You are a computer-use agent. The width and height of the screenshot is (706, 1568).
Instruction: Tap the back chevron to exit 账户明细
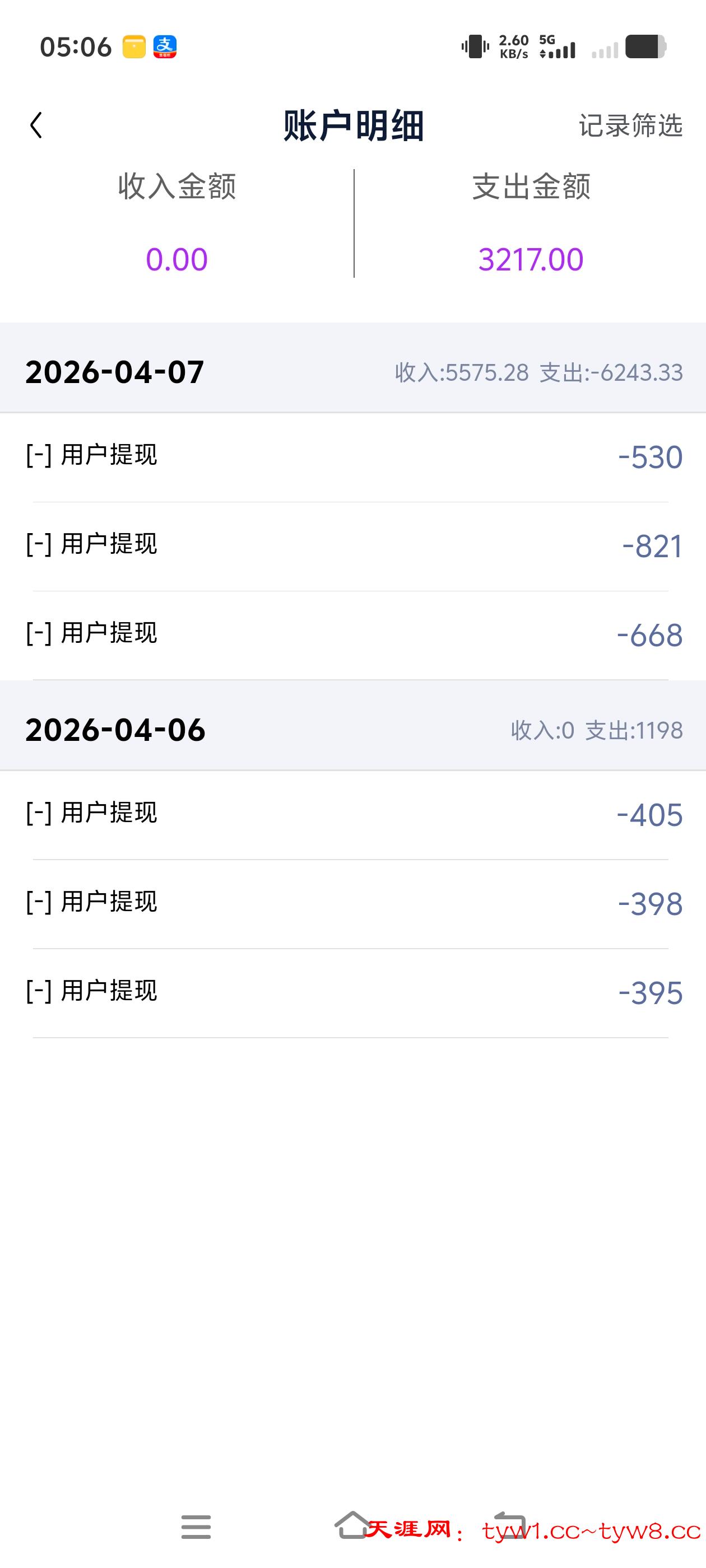click(x=36, y=126)
